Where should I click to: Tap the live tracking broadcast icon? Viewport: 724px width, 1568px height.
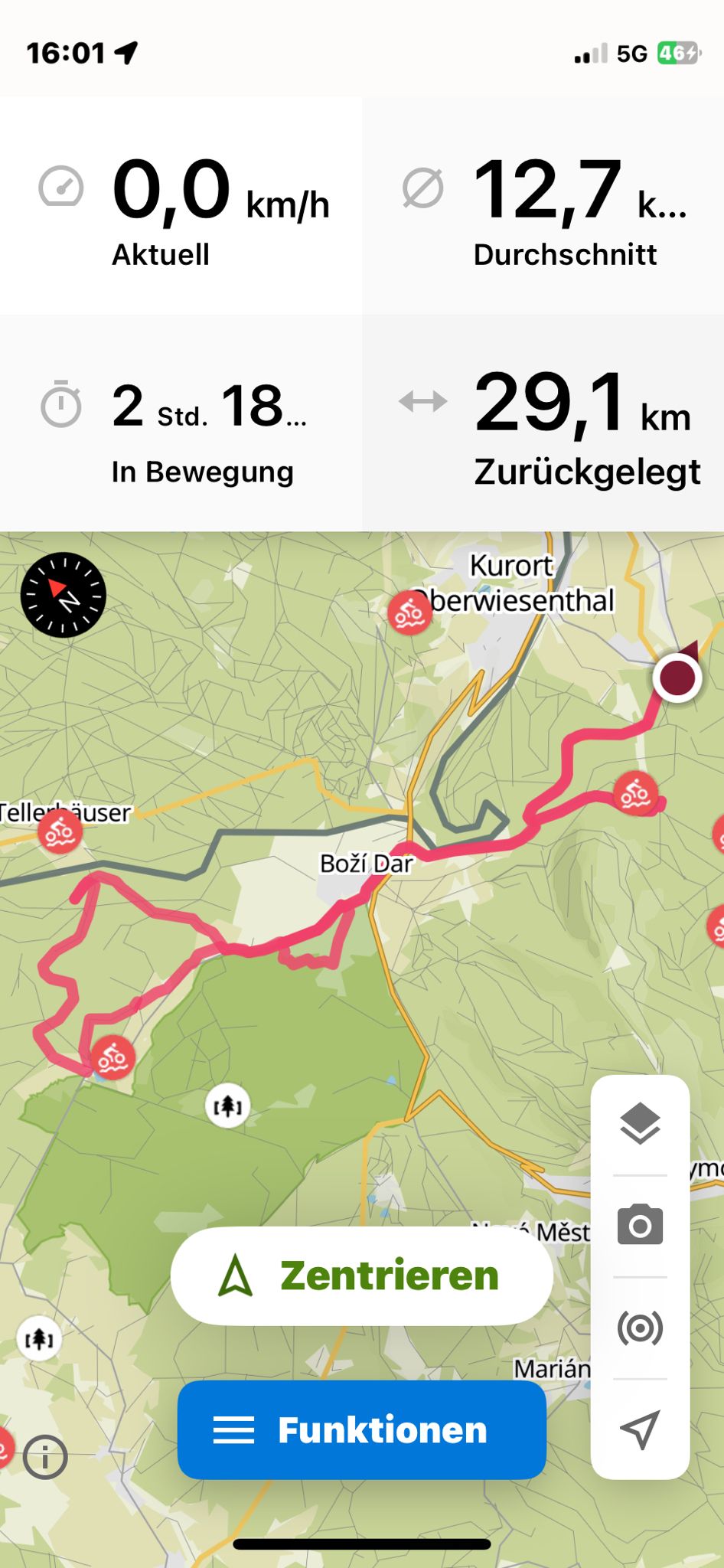[x=640, y=1328]
